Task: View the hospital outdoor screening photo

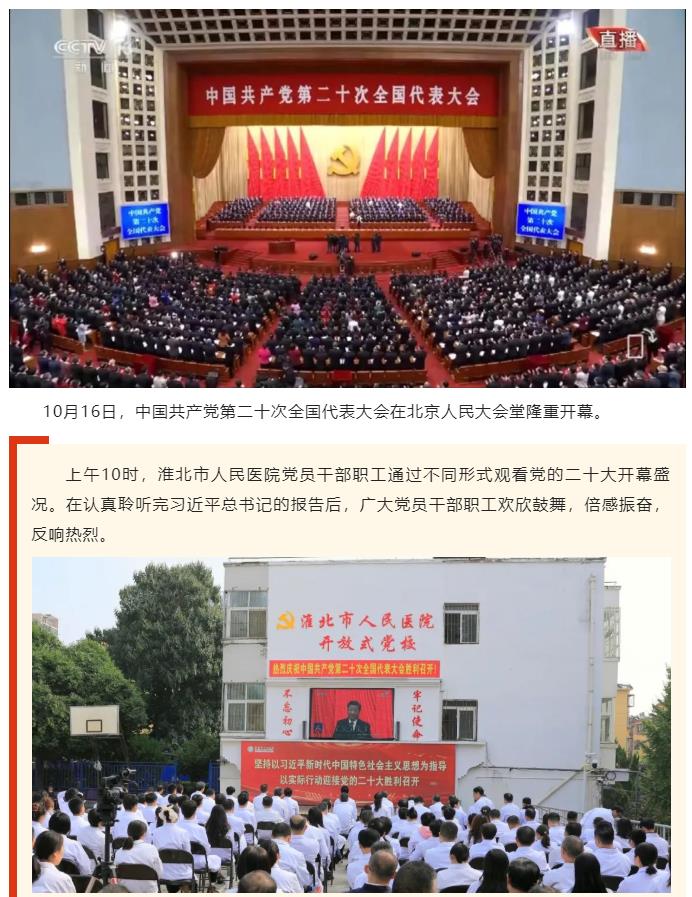Action: click(350, 725)
